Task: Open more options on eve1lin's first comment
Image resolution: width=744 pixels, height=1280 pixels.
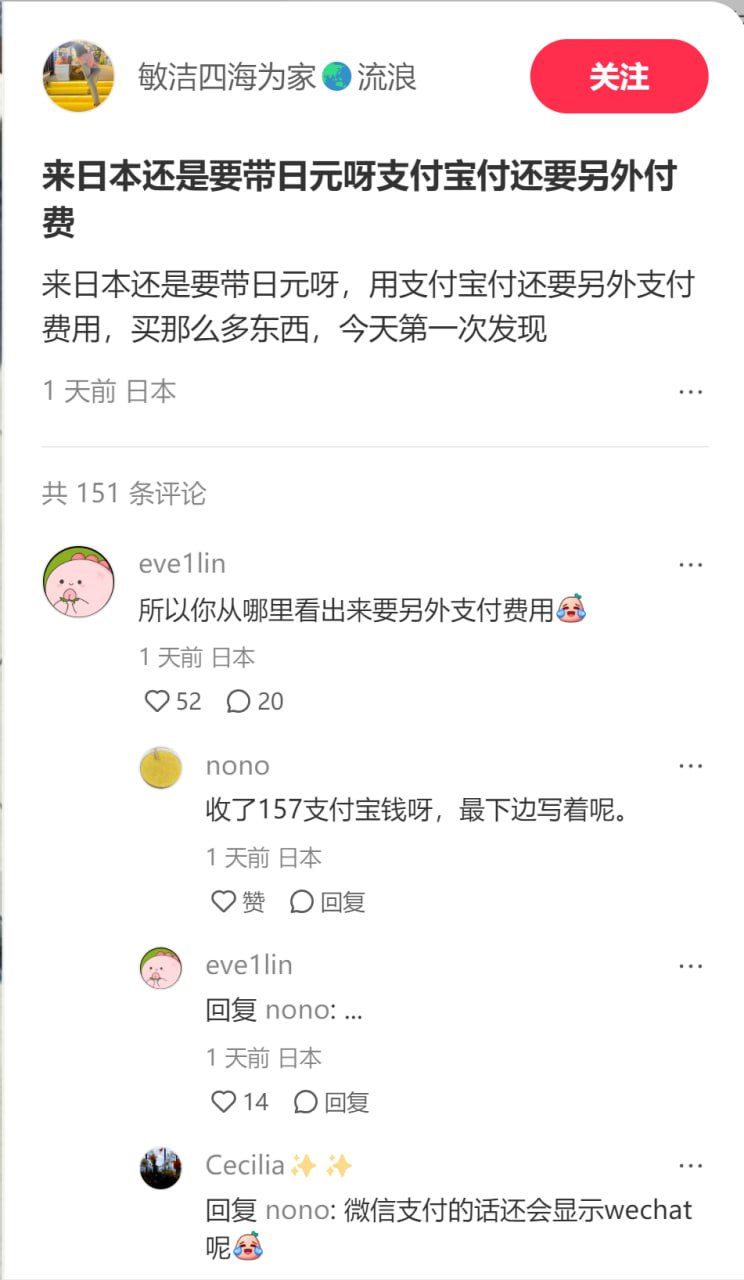Action: [692, 564]
